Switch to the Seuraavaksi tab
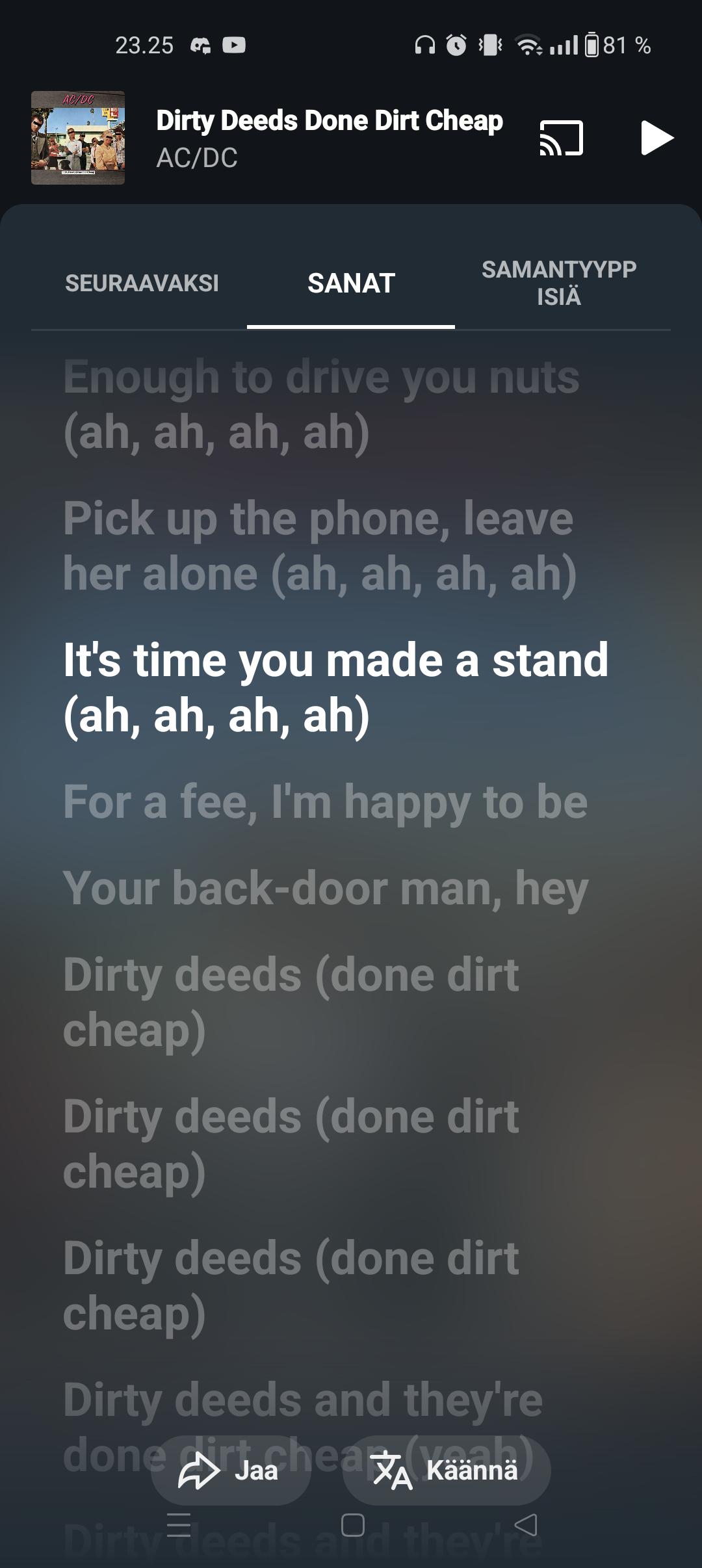Viewport: 702px width, 1568px height. 142,283
